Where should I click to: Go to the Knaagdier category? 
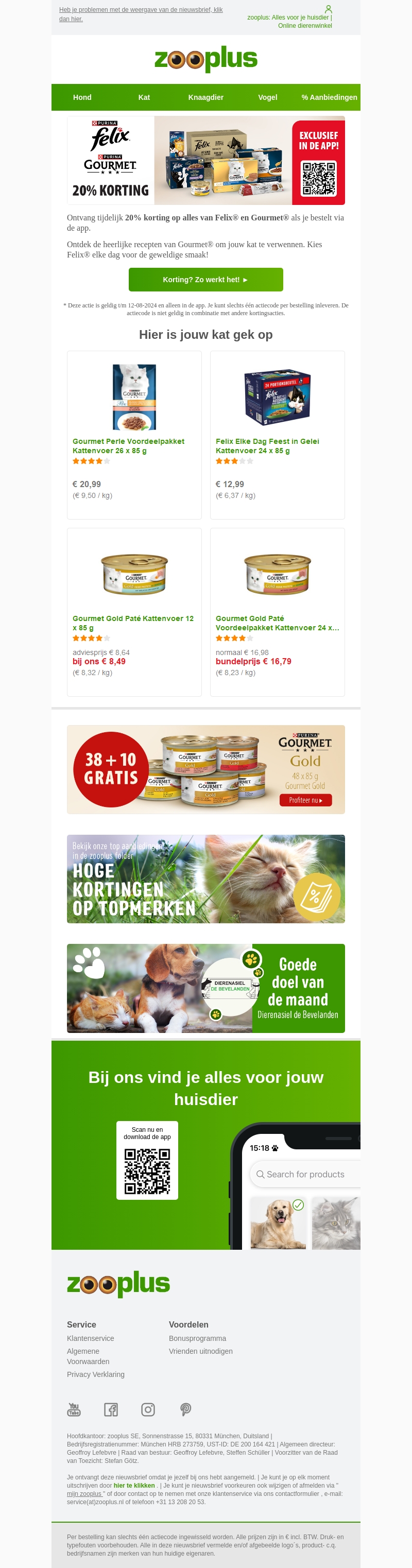(205, 97)
